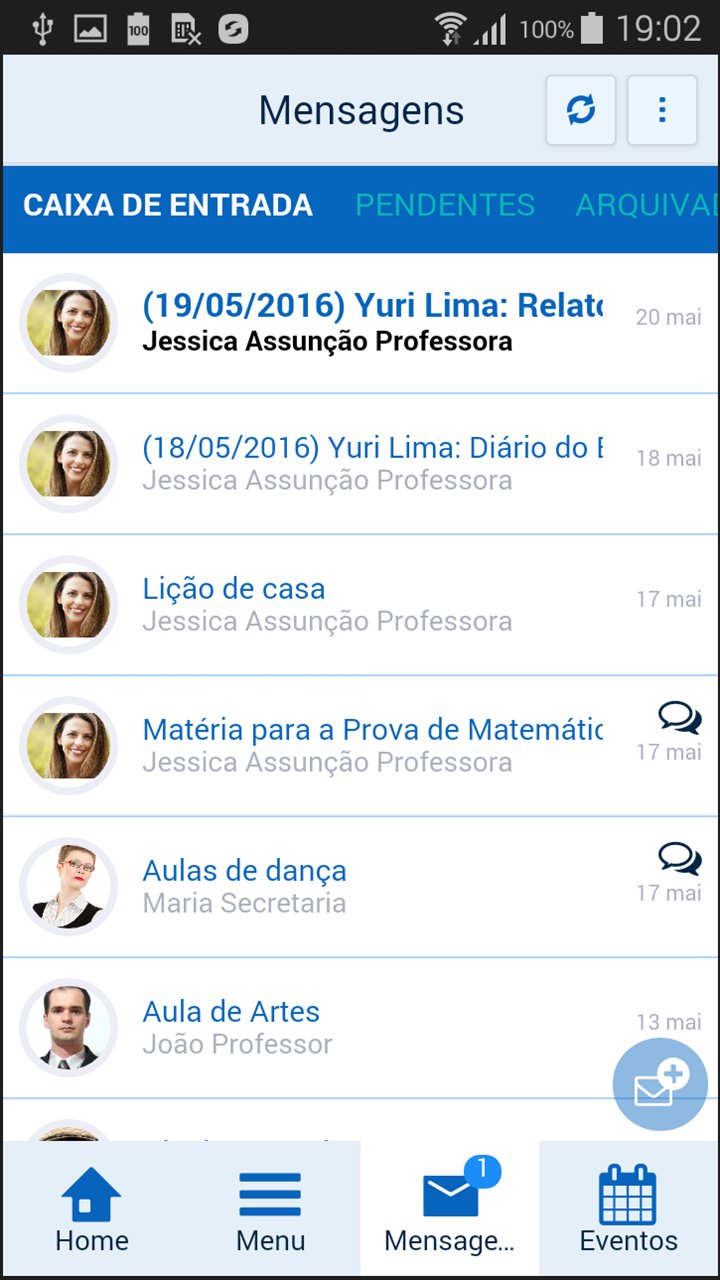720x1280 pixels.
Task: Open the Aulas de dança message
Action: (360, 887)
